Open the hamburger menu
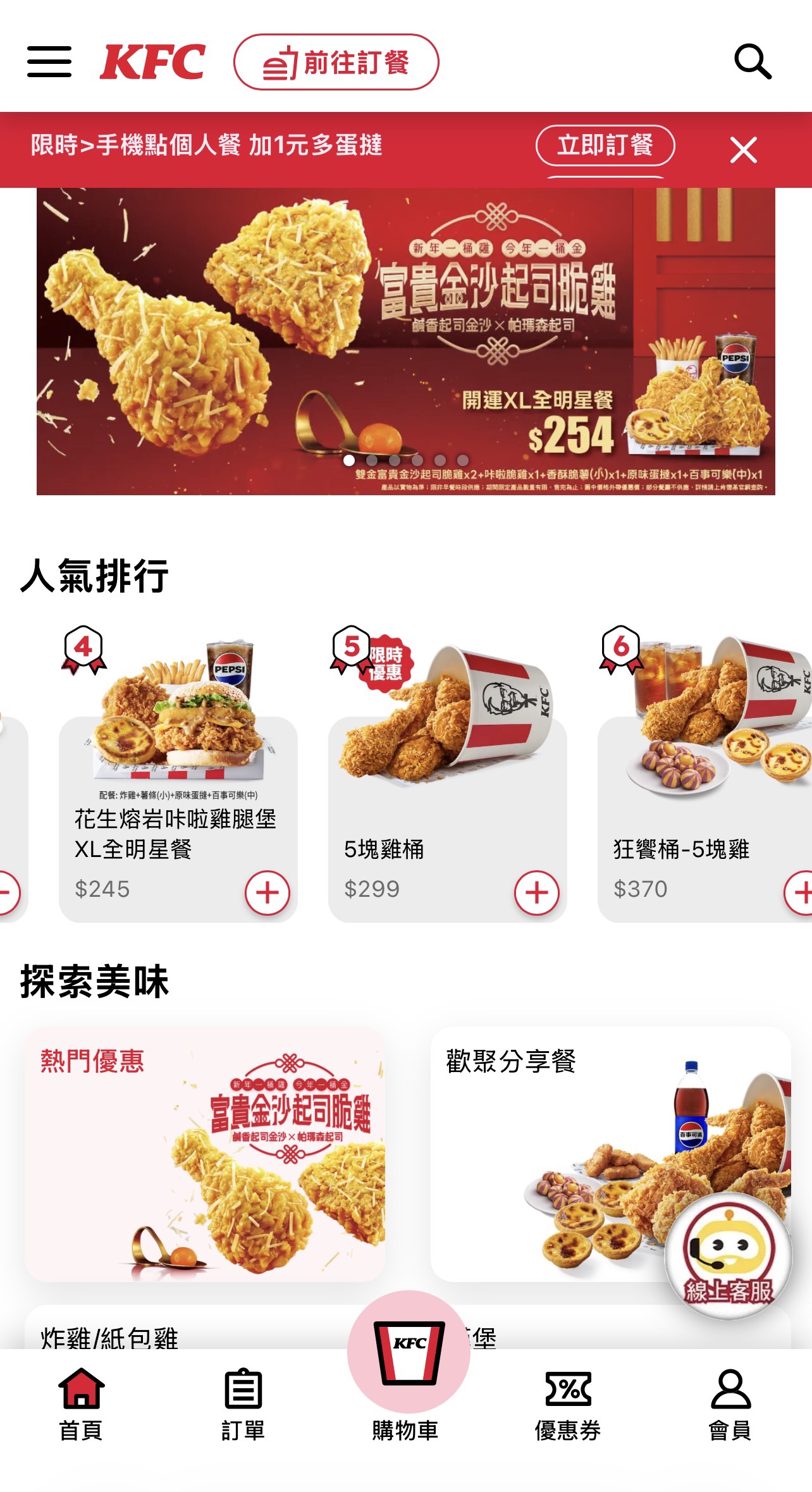 (x=49, y=62)
